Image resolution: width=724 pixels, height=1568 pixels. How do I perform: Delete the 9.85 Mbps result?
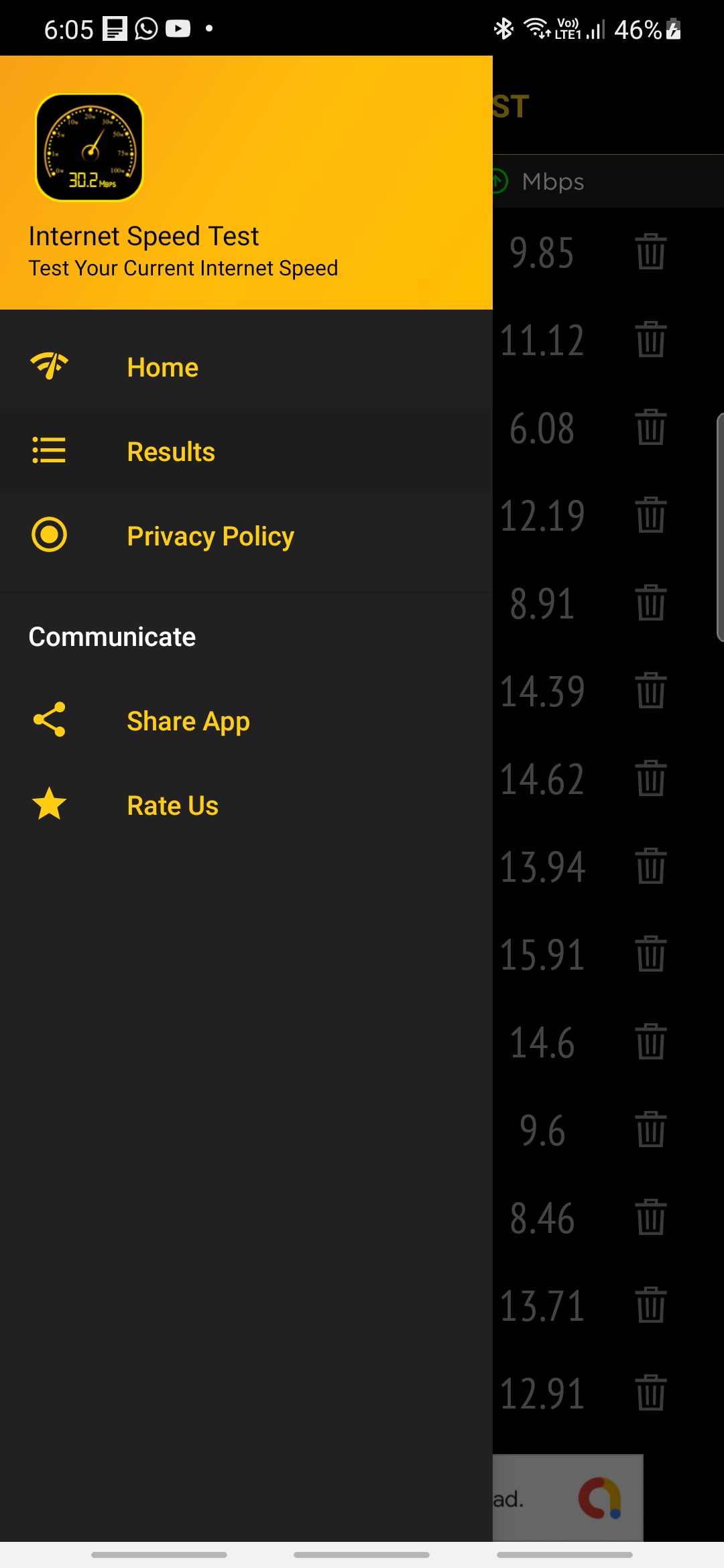[651, 252]
